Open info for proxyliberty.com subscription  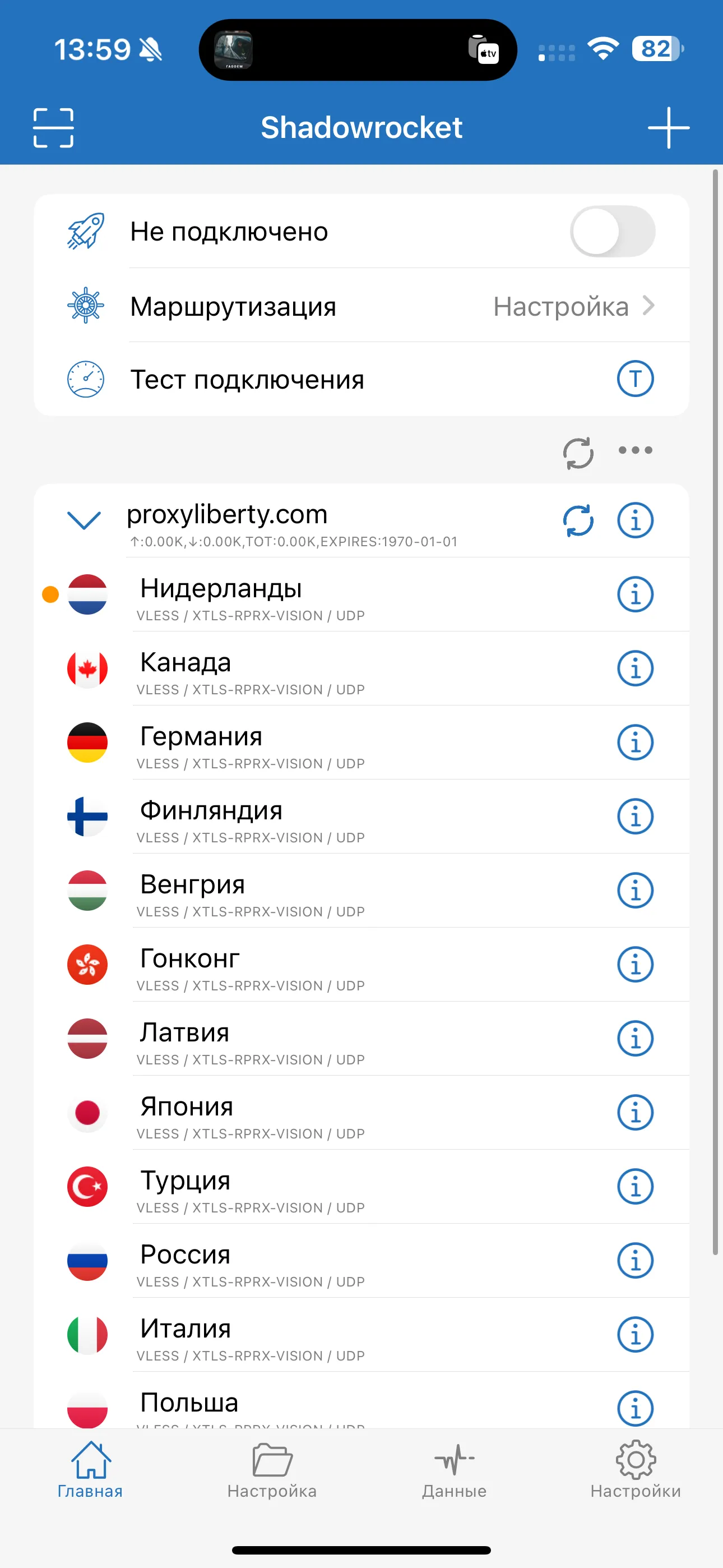tap(636, 520)
